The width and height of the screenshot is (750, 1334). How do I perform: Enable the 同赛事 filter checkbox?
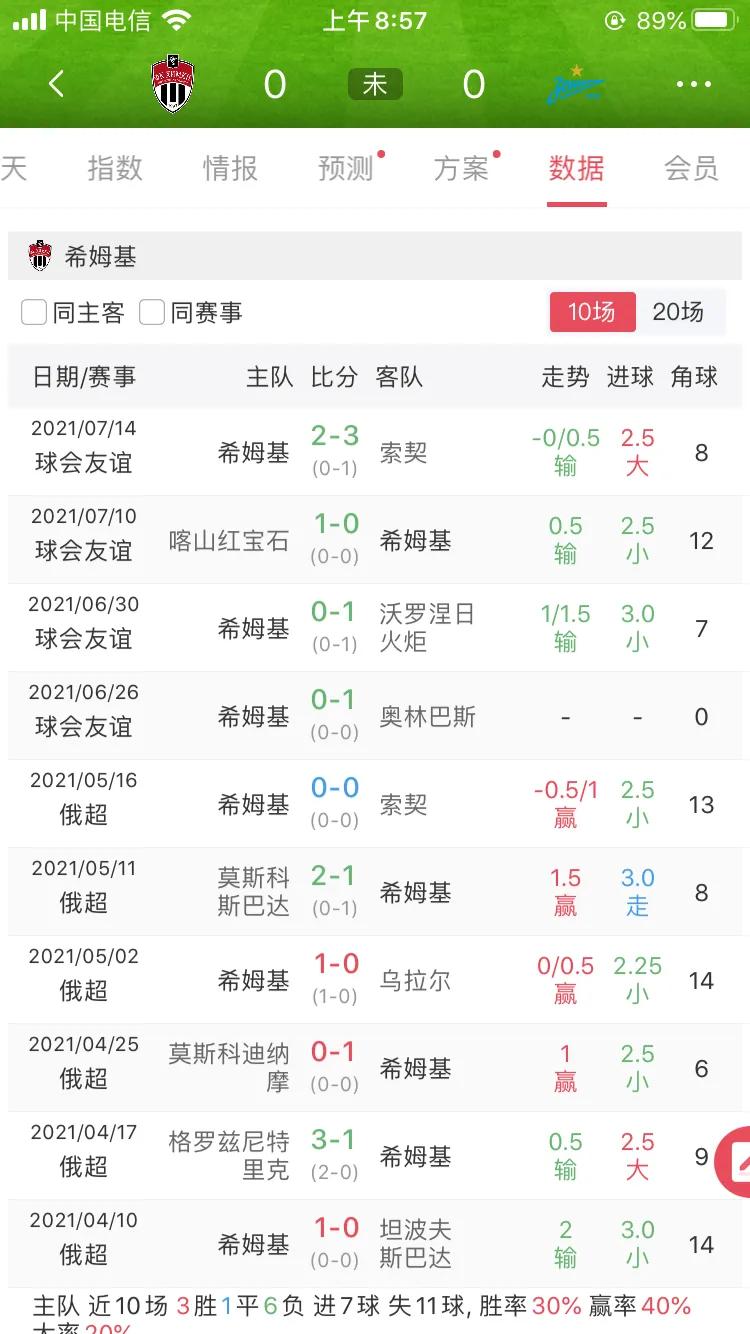[x=151, y=311]
